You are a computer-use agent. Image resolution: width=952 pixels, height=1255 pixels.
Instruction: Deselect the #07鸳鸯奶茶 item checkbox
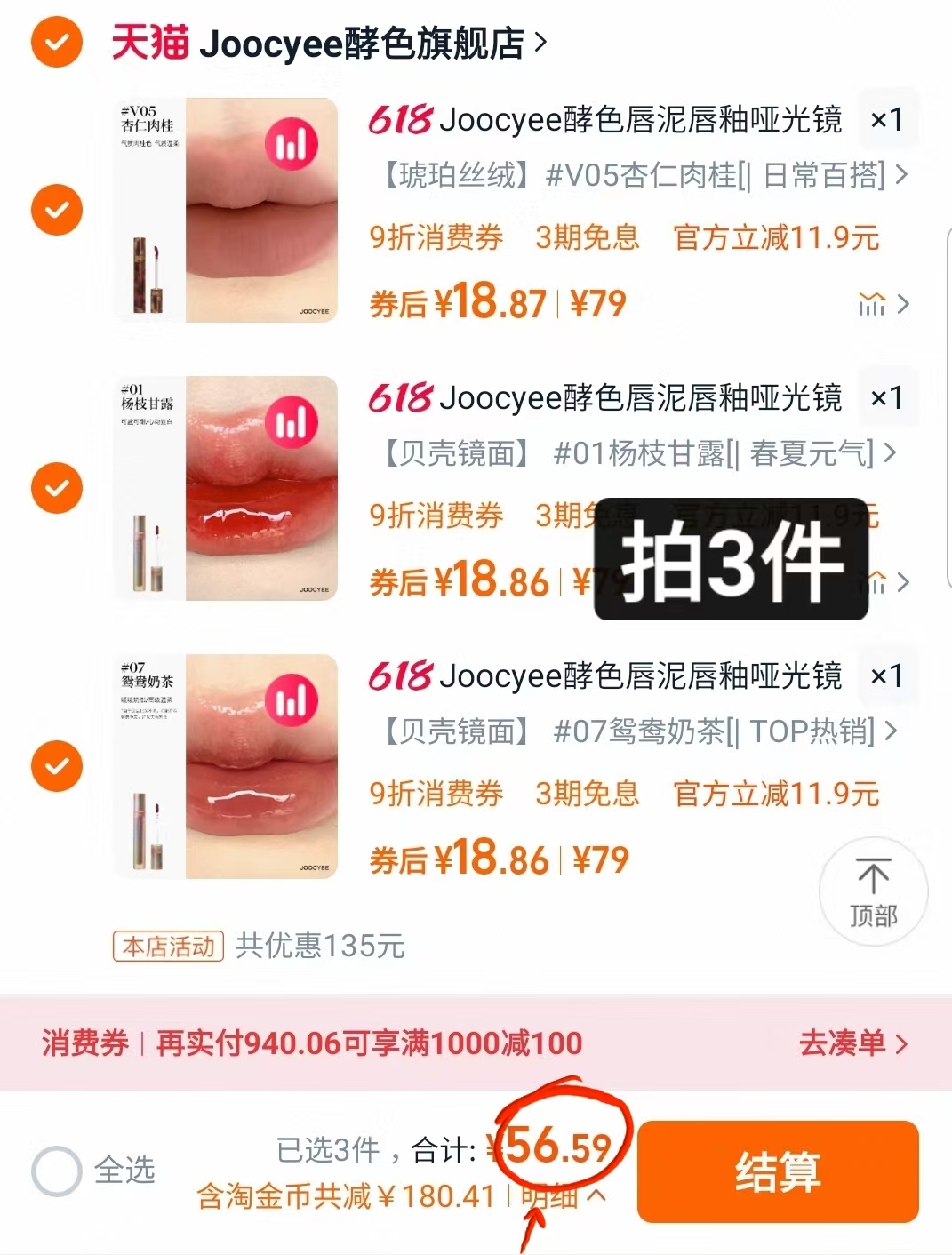pyautogui.click(x=57, y=766)
